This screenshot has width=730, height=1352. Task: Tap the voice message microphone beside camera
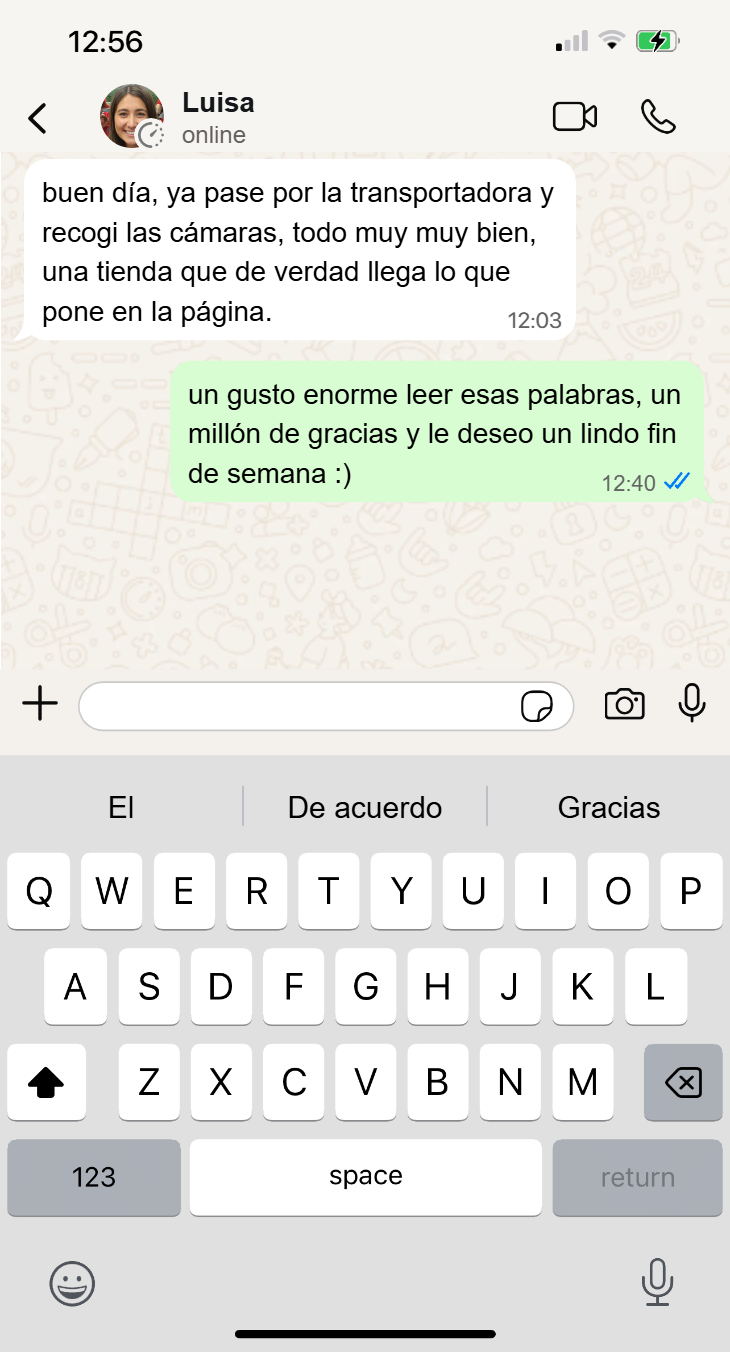[692, 704]
